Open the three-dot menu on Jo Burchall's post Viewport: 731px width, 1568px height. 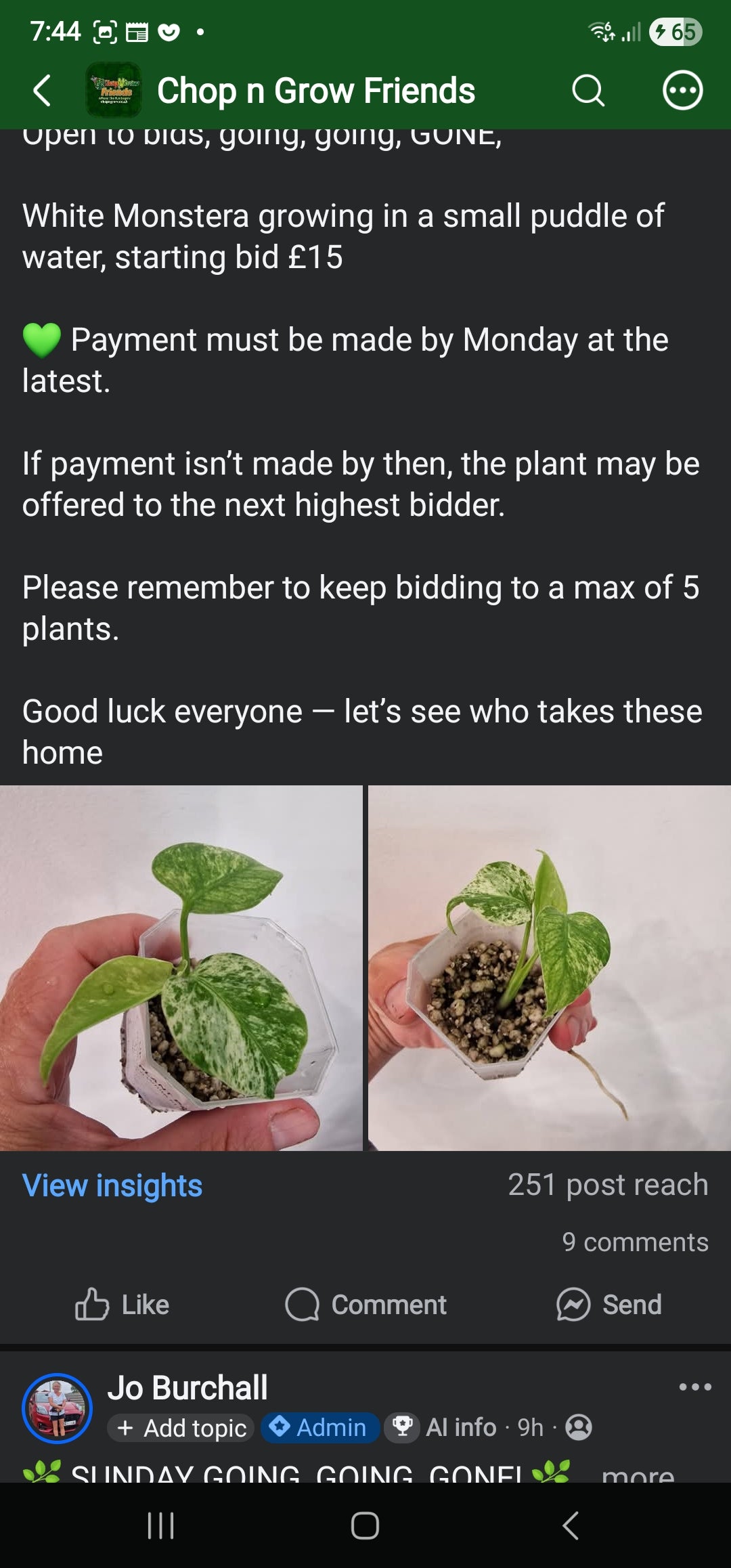coord(695,1387)
